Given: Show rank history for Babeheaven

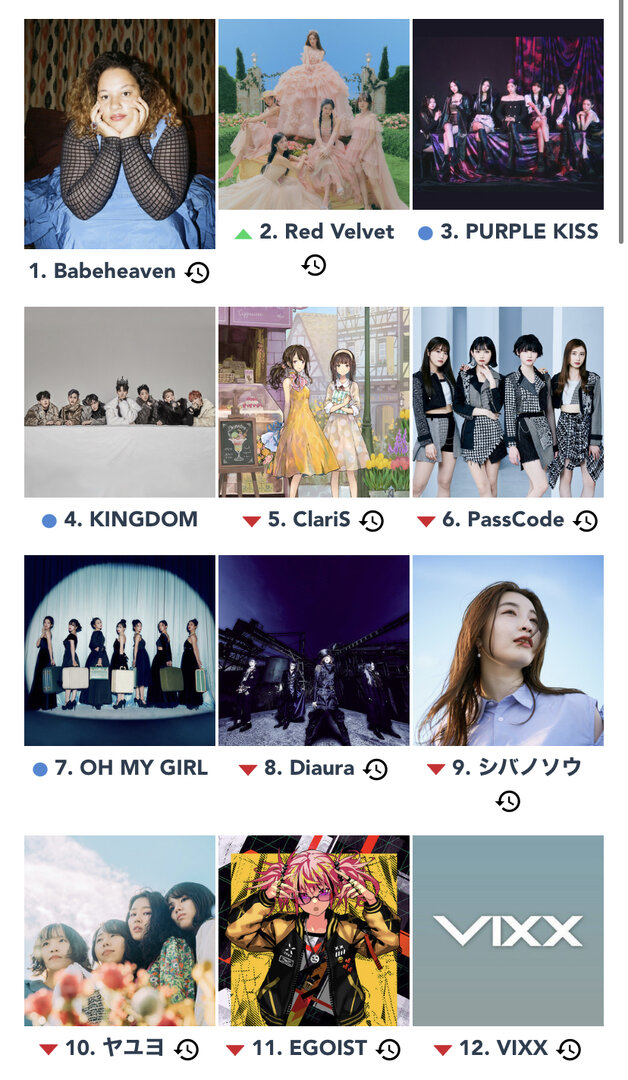Looking at the screenshot, I should (x=197, y=272).
